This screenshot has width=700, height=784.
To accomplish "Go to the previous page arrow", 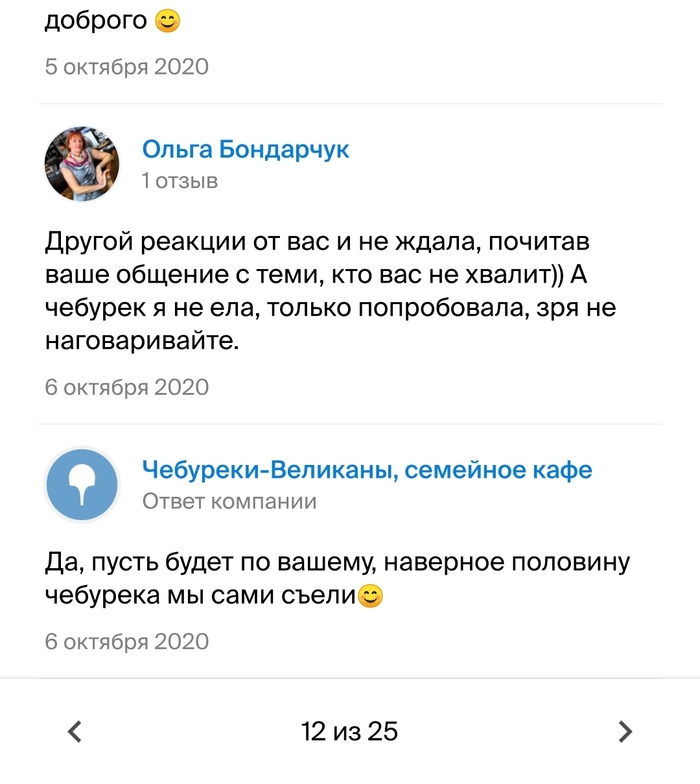I will [x=75, y=732].
